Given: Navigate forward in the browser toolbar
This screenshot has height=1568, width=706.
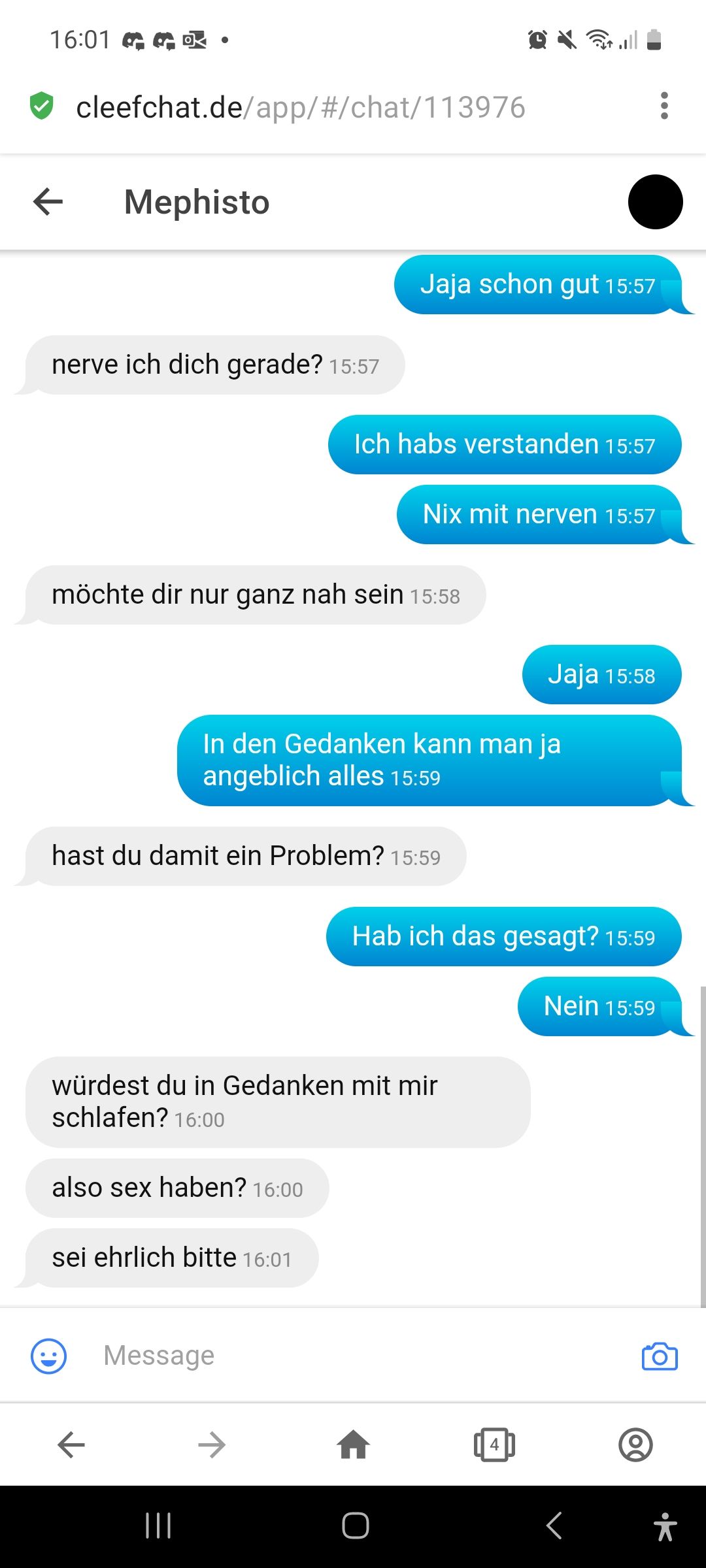Looking at the screenshot, I should coord(212,1445).
